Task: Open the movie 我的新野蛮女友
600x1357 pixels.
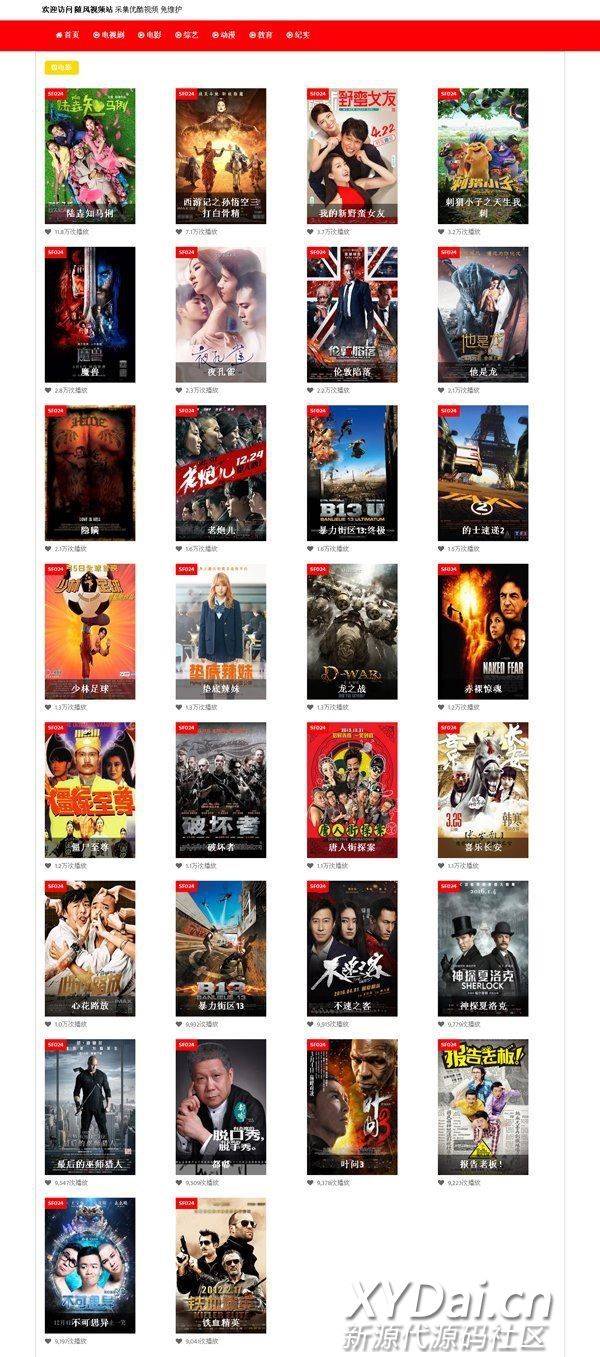Action: point(352,155)
